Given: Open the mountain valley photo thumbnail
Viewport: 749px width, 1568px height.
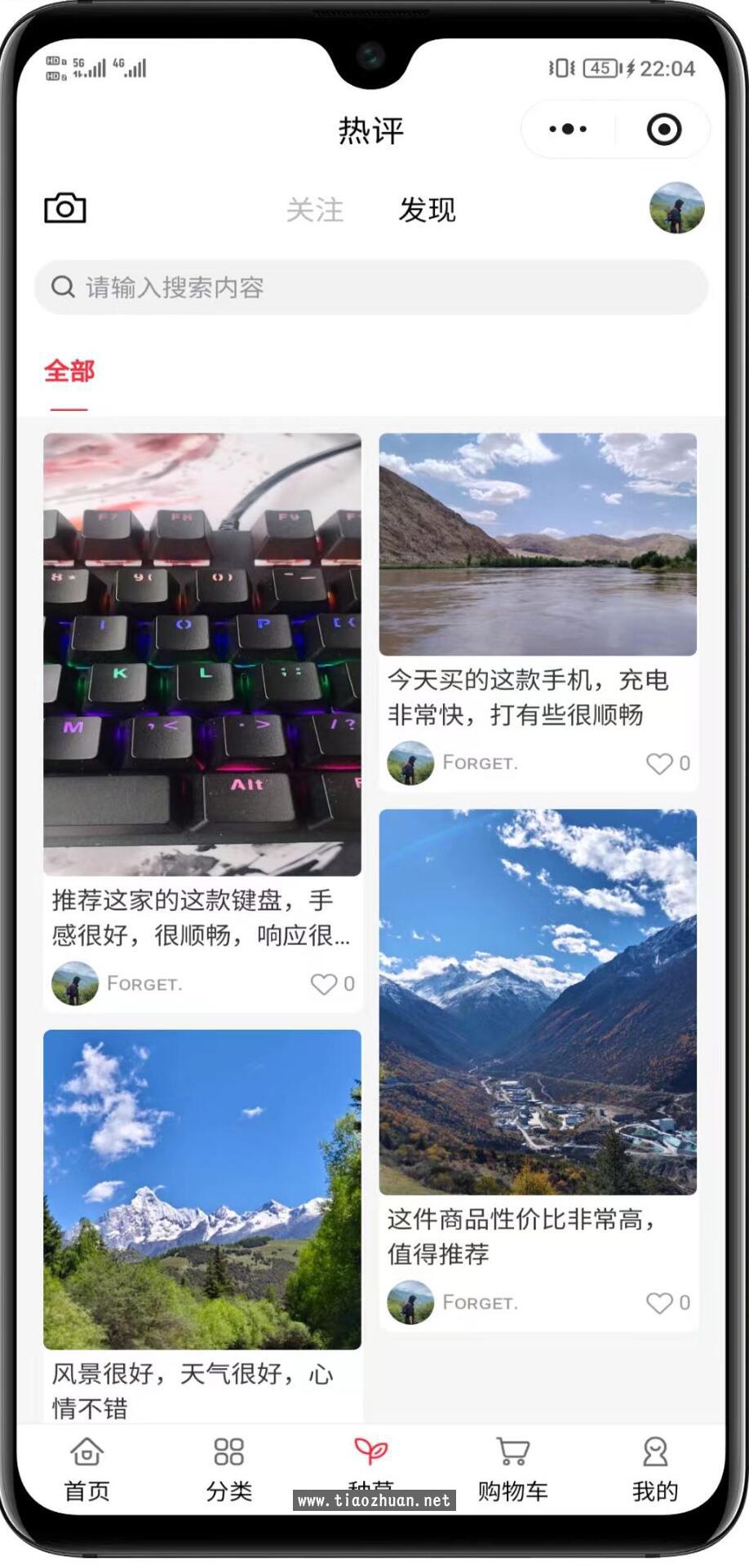Looking at the screenshot, I should [x=538, y=998].
